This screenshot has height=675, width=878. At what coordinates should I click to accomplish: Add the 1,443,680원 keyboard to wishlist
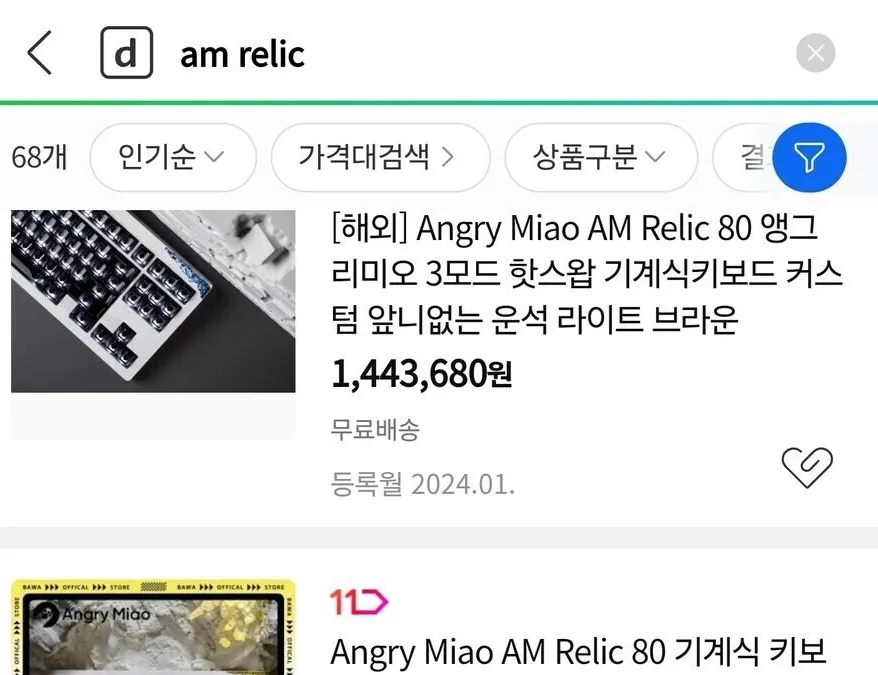806,466
